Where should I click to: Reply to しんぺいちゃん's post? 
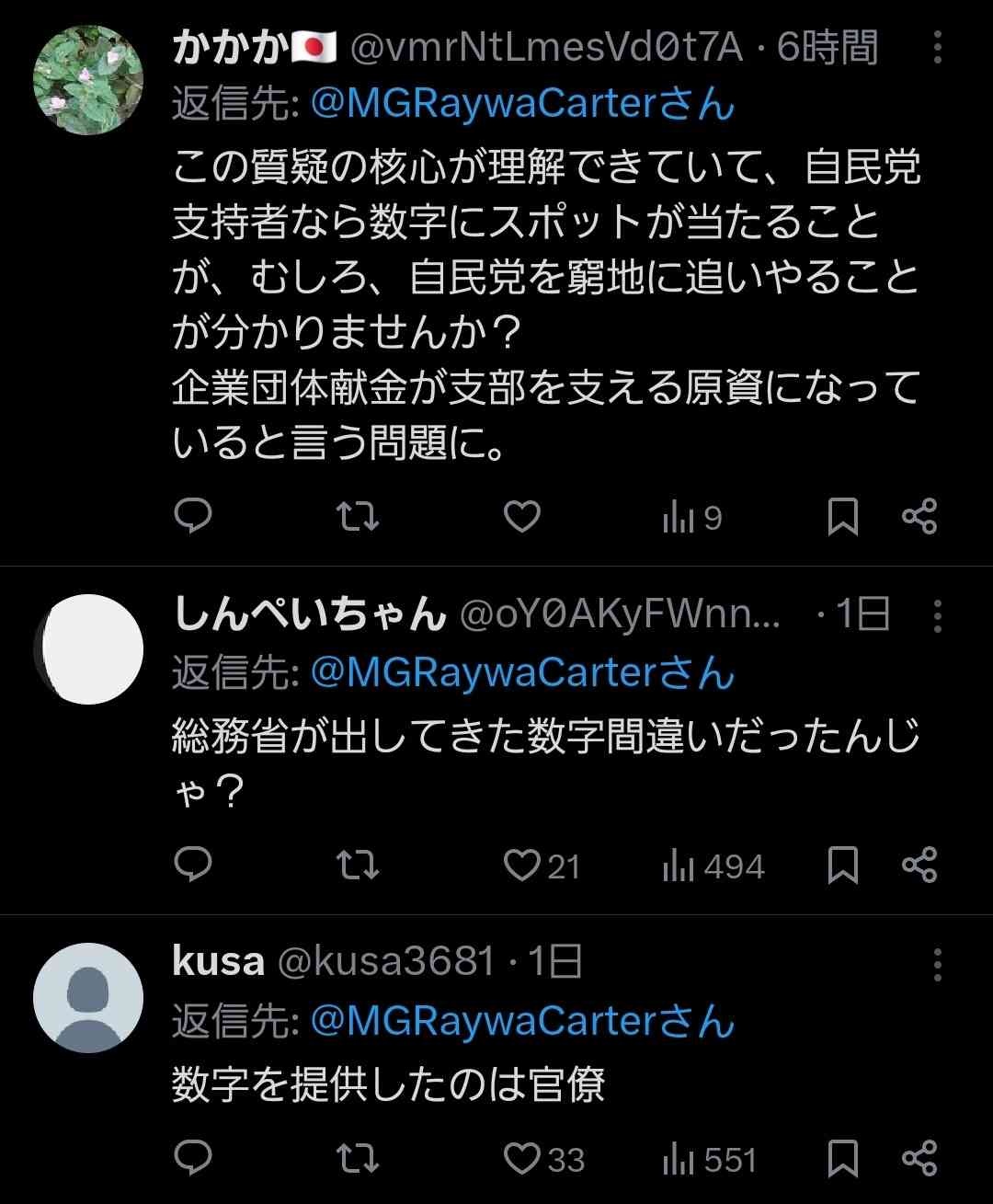tap(193, 866)
